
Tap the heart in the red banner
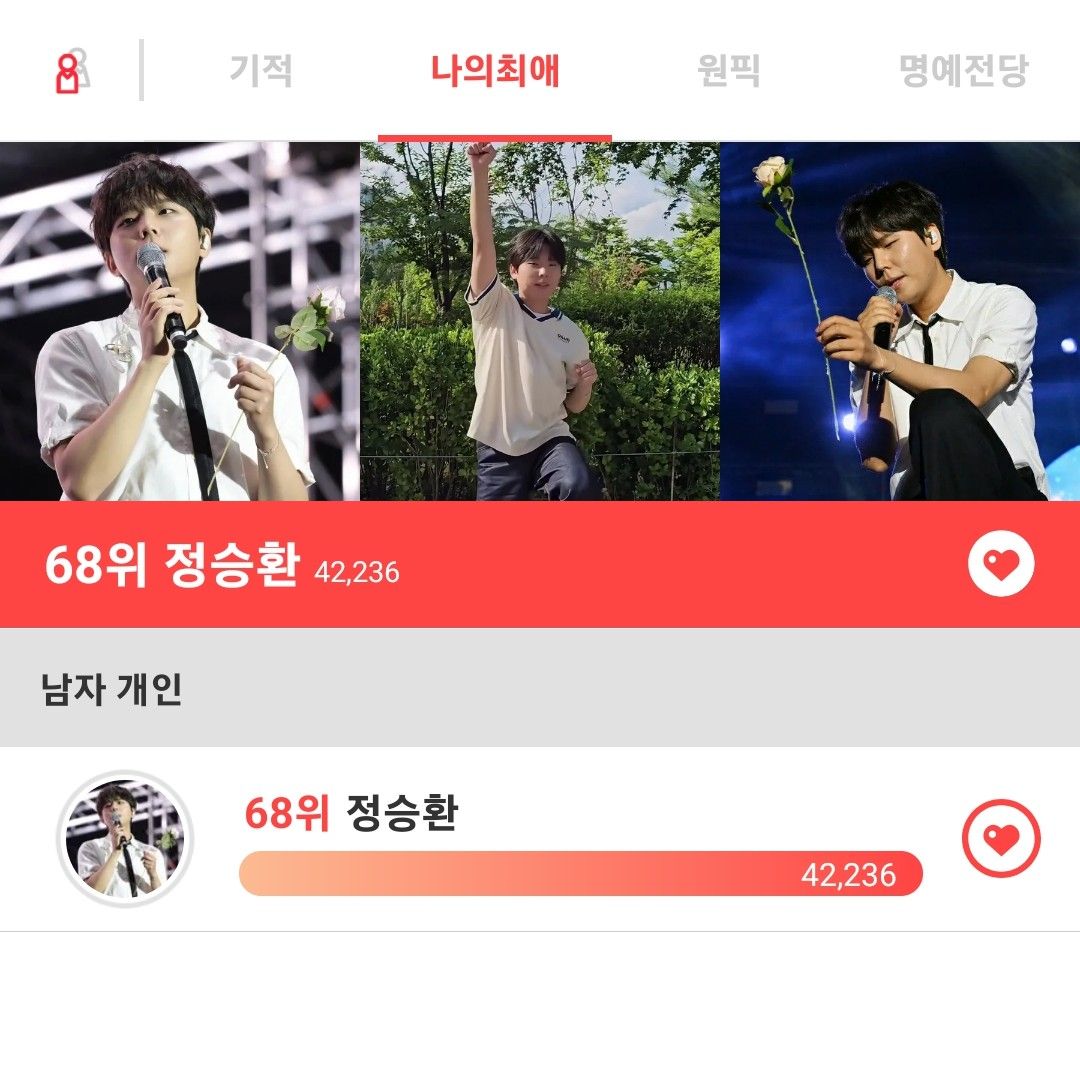point(1001,565)
